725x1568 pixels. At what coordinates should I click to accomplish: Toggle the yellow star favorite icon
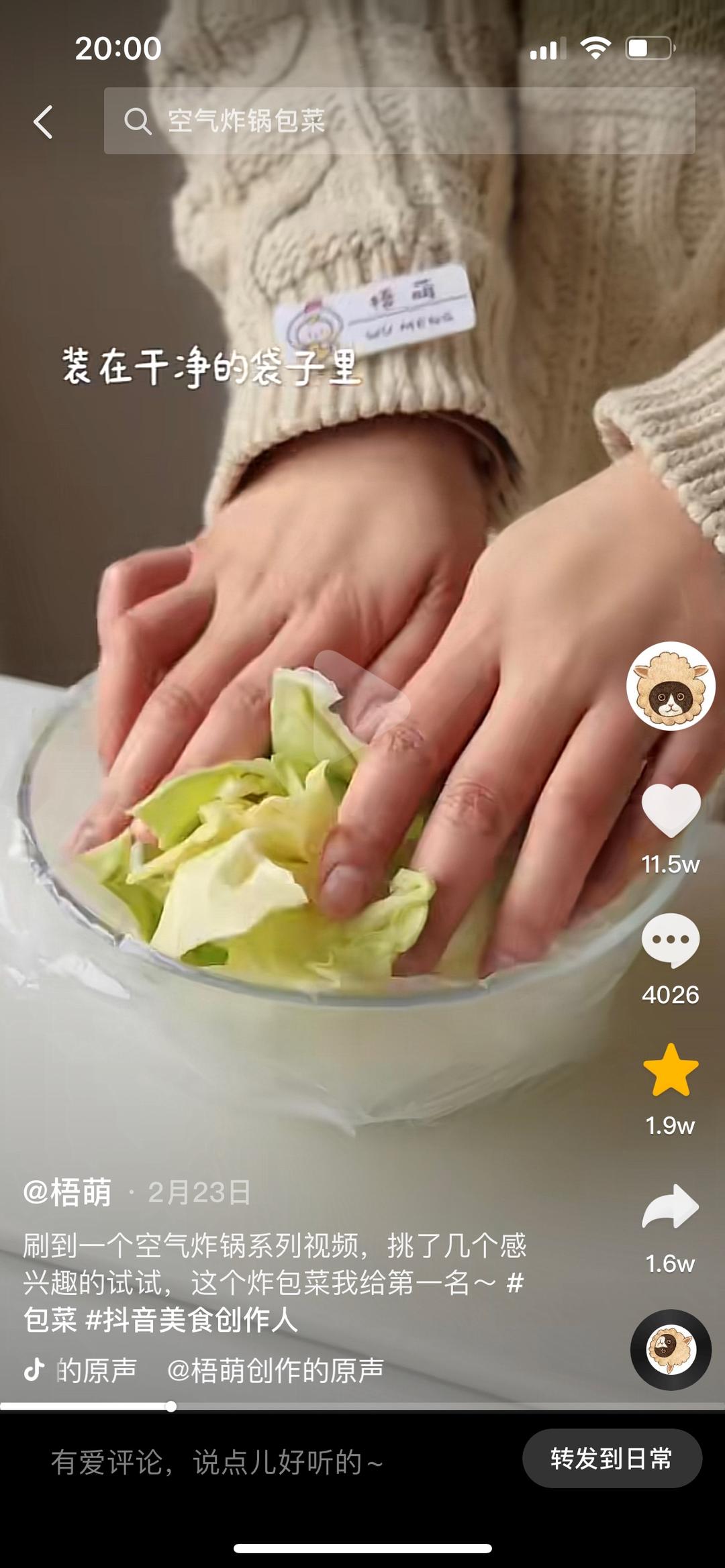click(671, 1071)
